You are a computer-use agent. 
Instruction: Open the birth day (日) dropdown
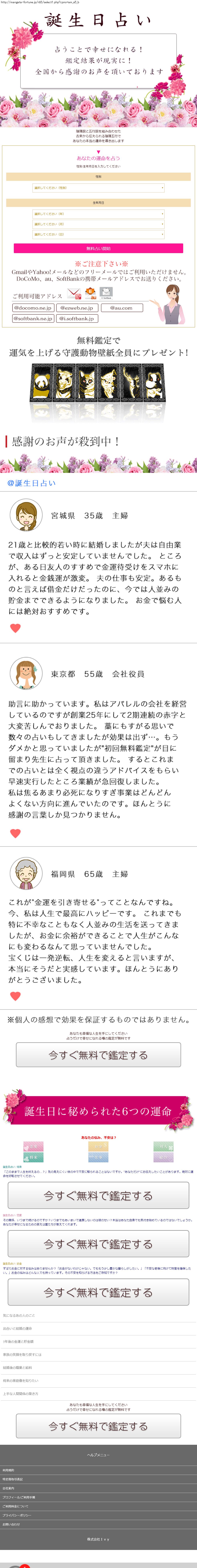(99, 234)
